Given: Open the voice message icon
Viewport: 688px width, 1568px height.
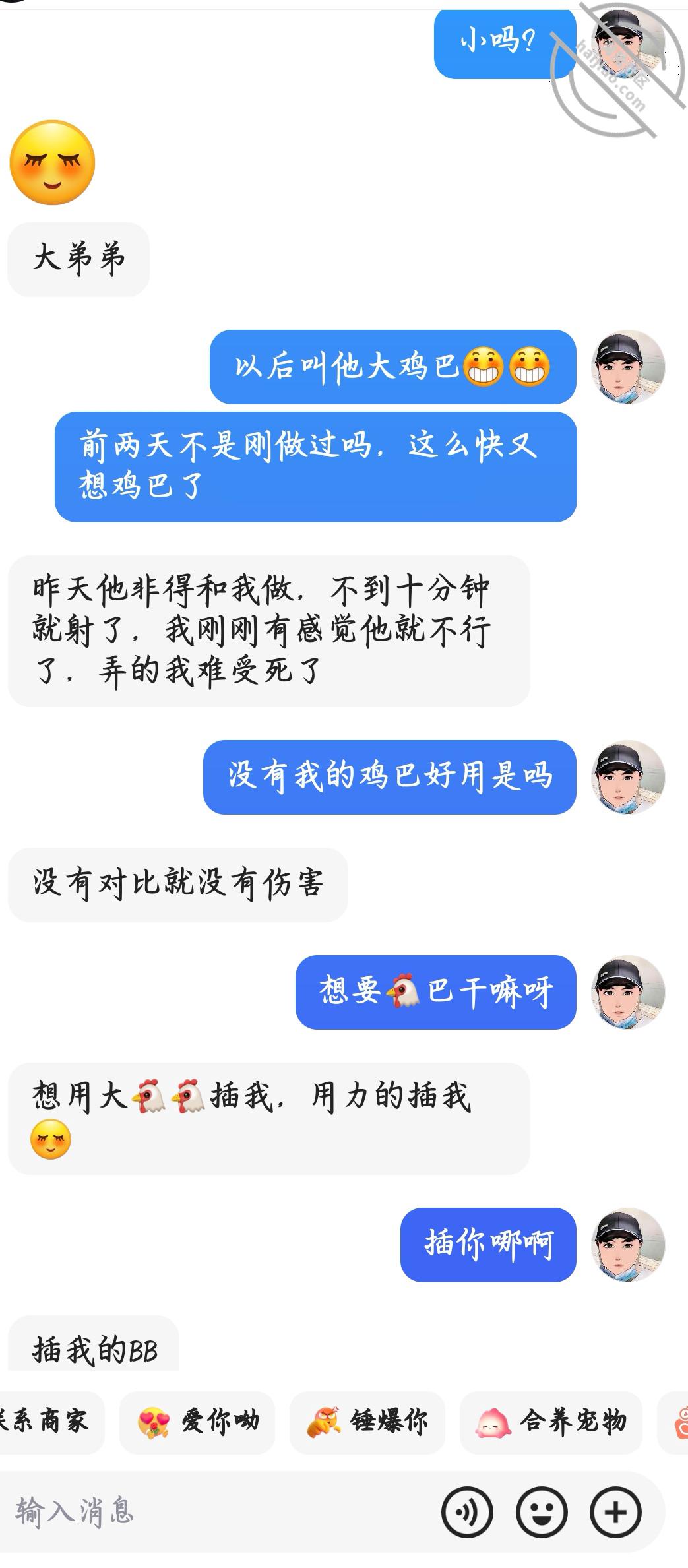Looking at the screenshot, I should point(468,1512).
